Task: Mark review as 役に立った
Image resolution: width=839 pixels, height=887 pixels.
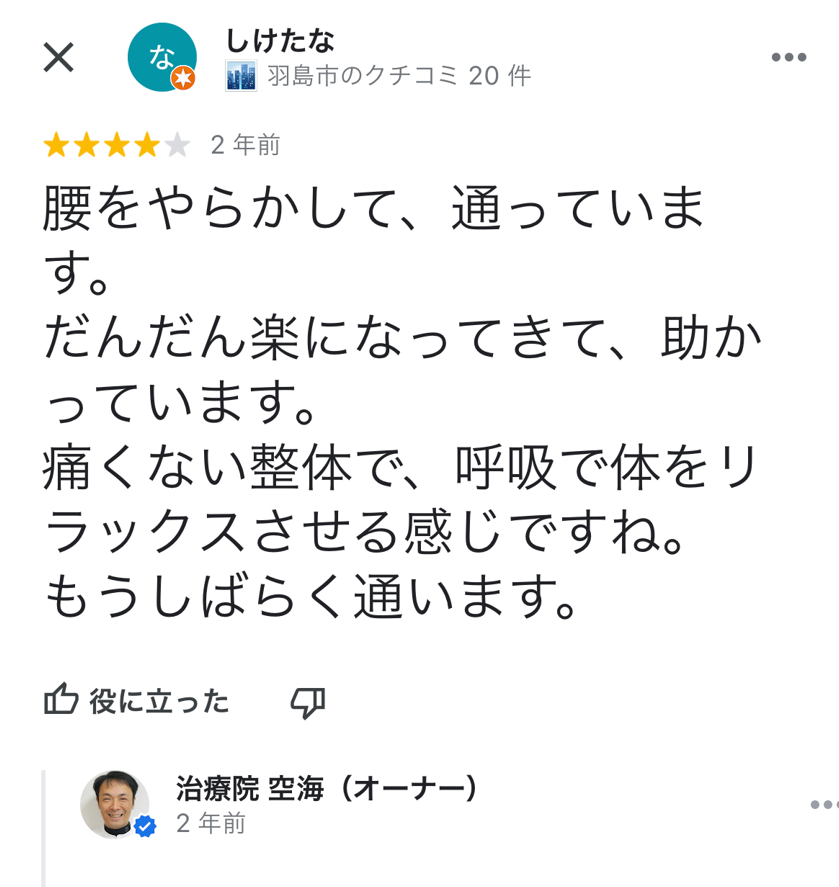Action: (x=137, y=702)
